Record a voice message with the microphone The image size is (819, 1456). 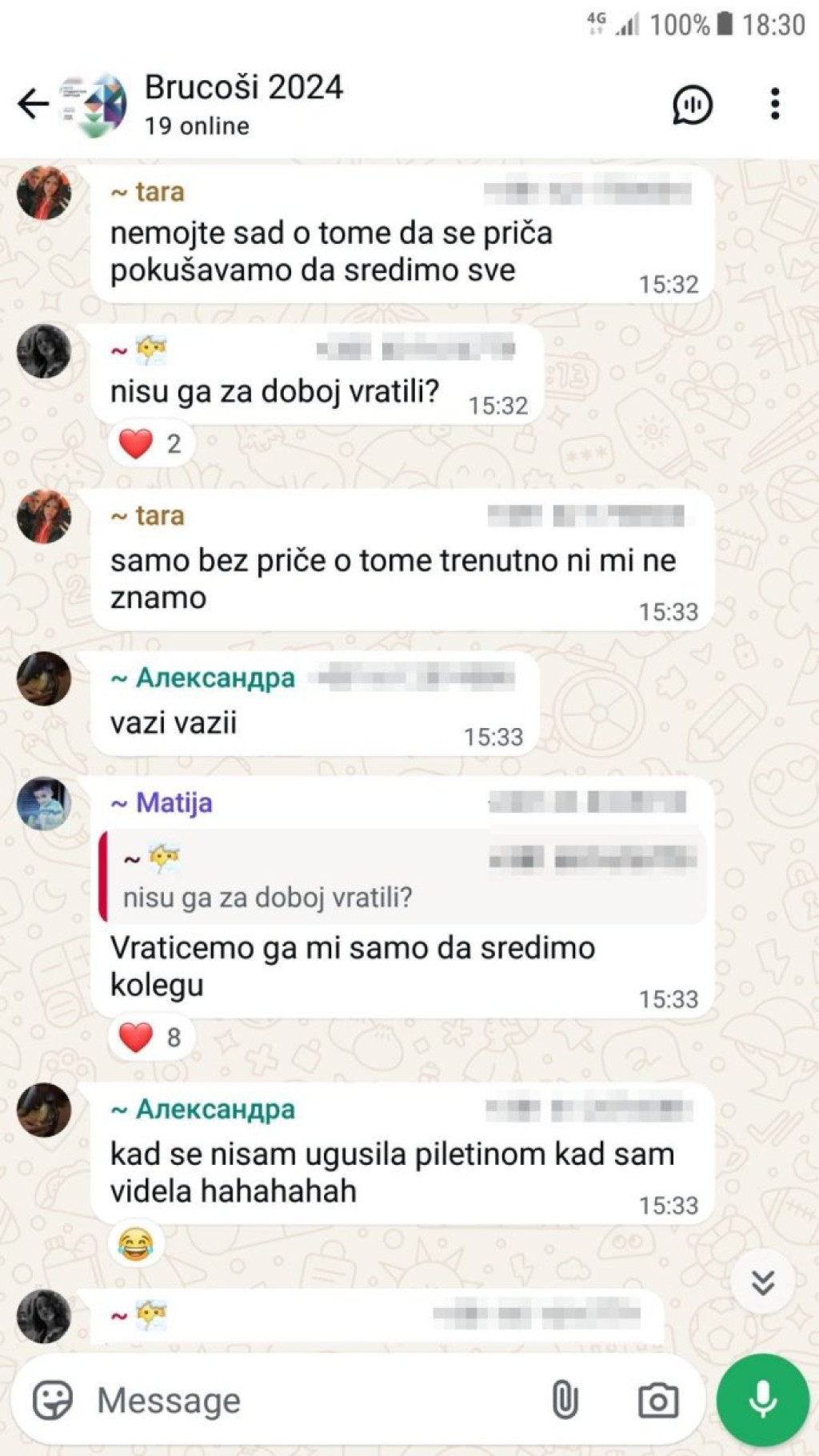(762, 1400)
